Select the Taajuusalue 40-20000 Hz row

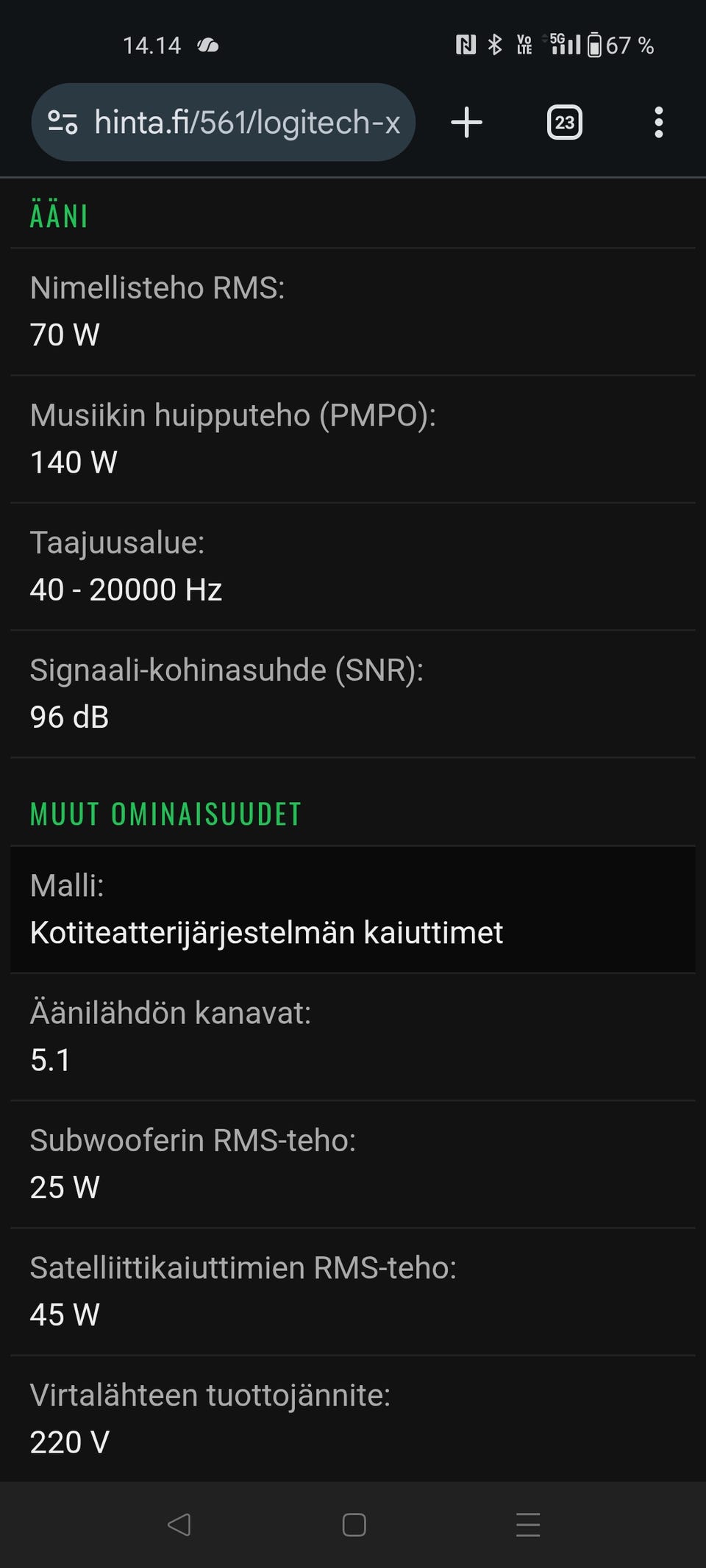353,566
